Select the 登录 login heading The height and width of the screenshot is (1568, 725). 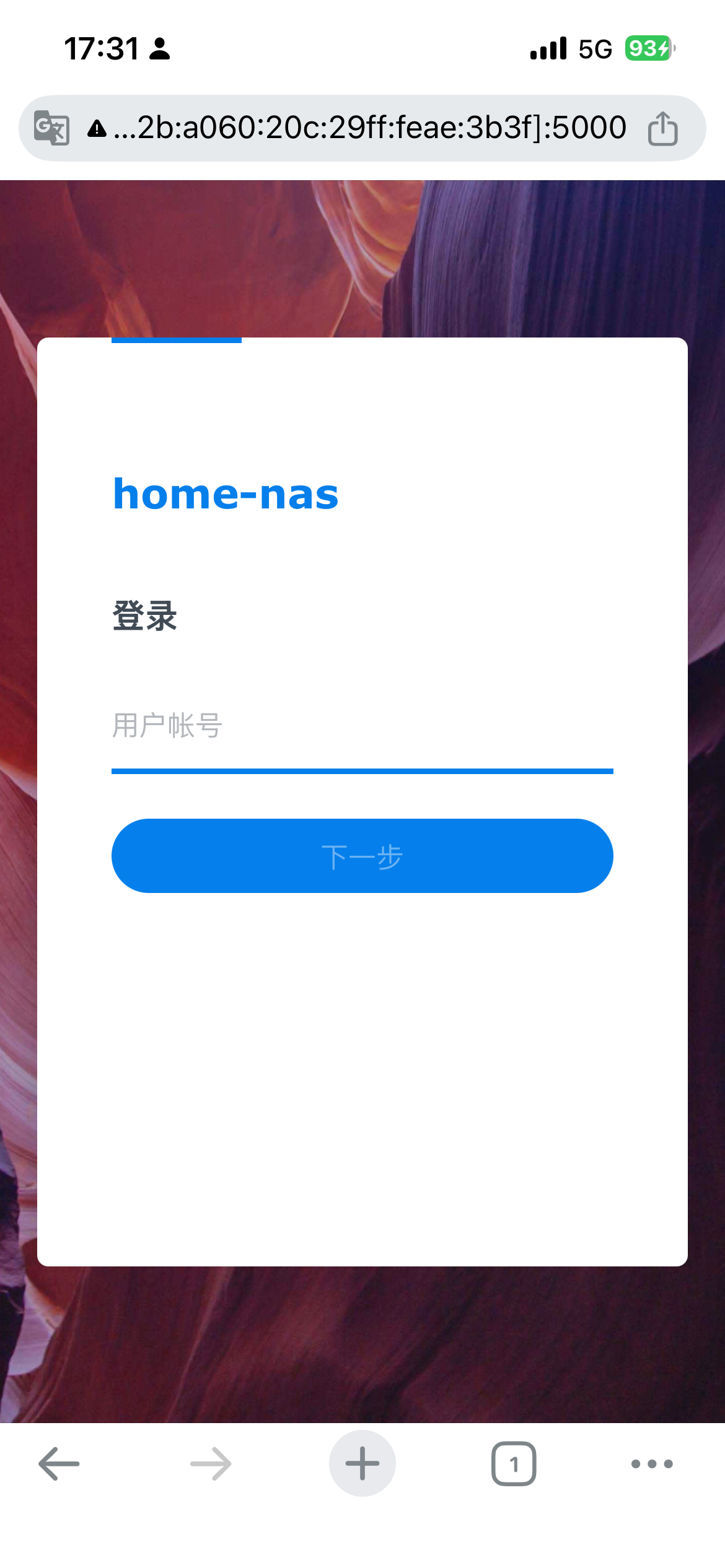point(144,617)
